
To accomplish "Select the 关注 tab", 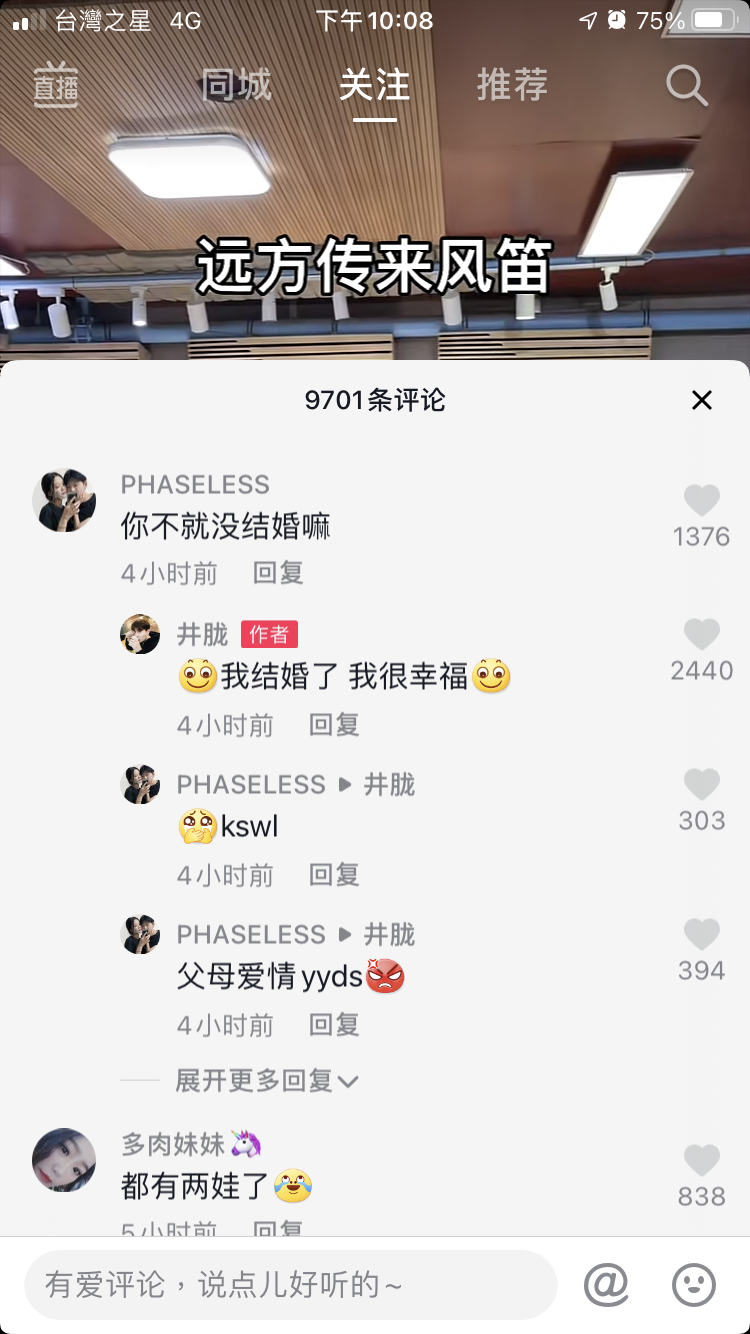I will (374, 86).
